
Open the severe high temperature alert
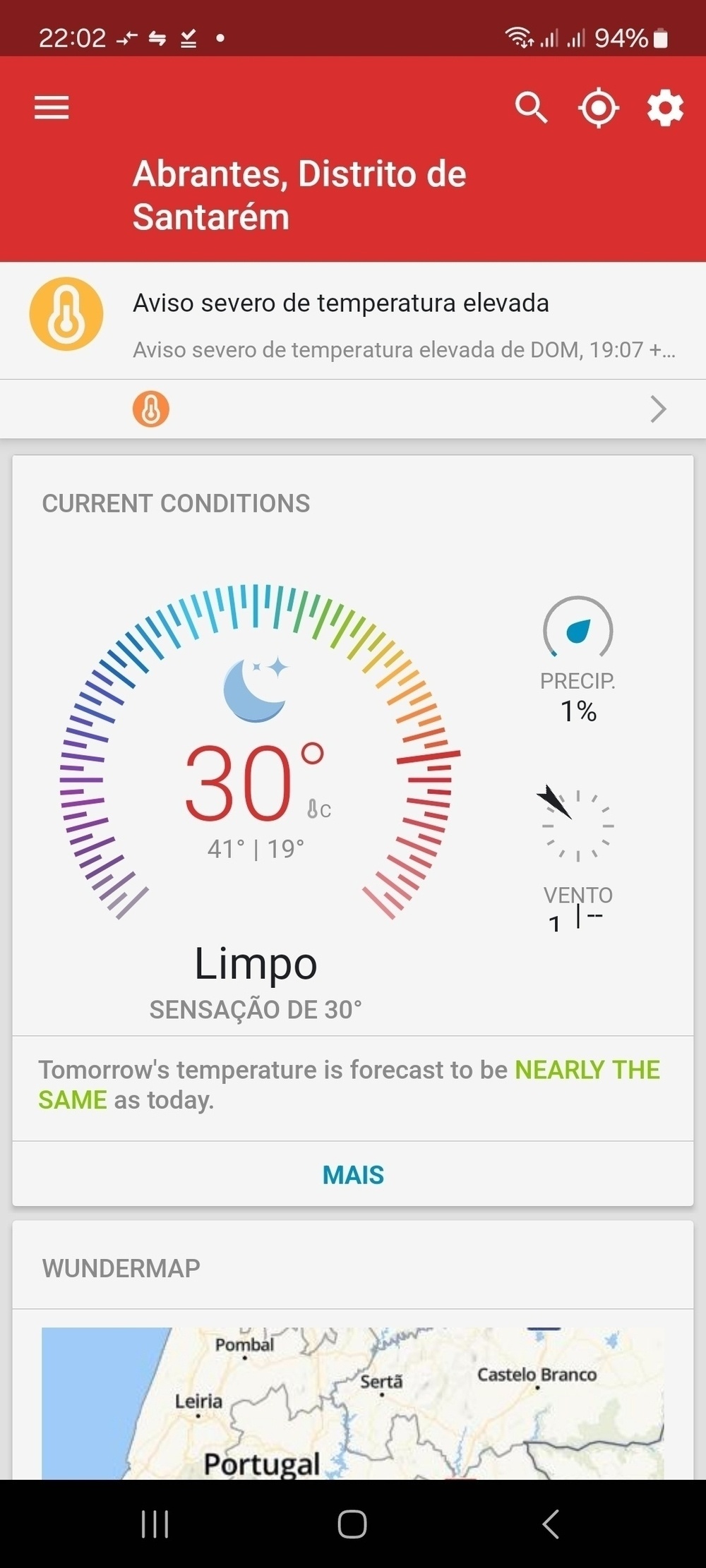click(353, 321)
